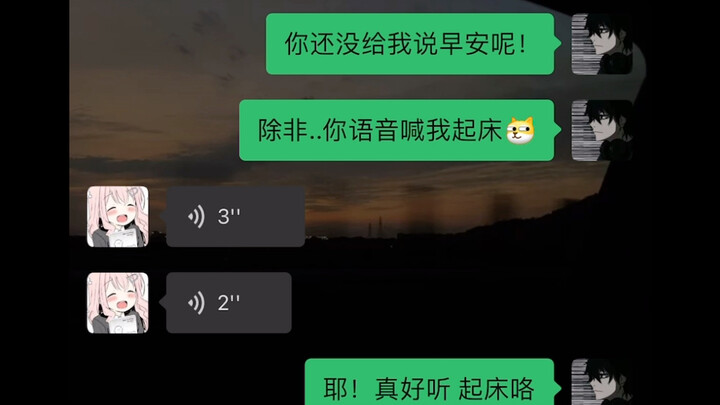Open dark-haired avatar beside the 你还没给我说早安呢 message

pyautogui.click(x=601, y=44)
